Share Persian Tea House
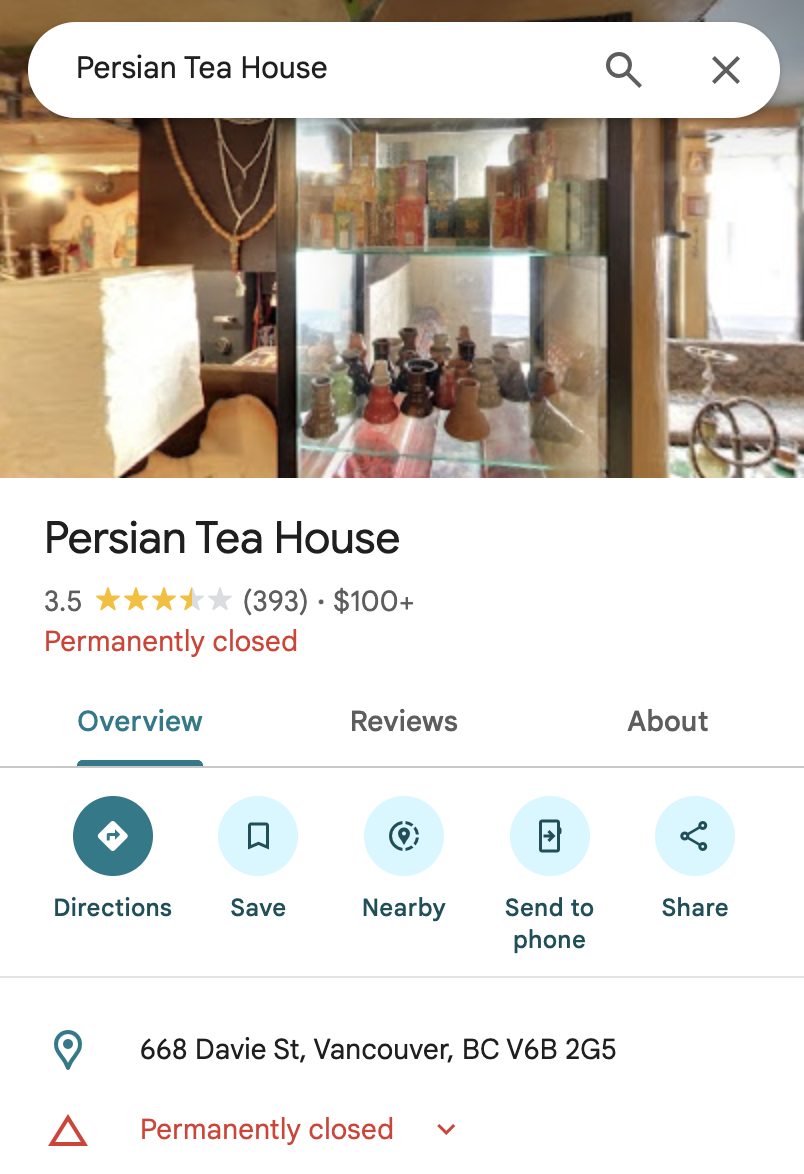The height and width of the screenshot is (1174, 804). tap(694, 836)
